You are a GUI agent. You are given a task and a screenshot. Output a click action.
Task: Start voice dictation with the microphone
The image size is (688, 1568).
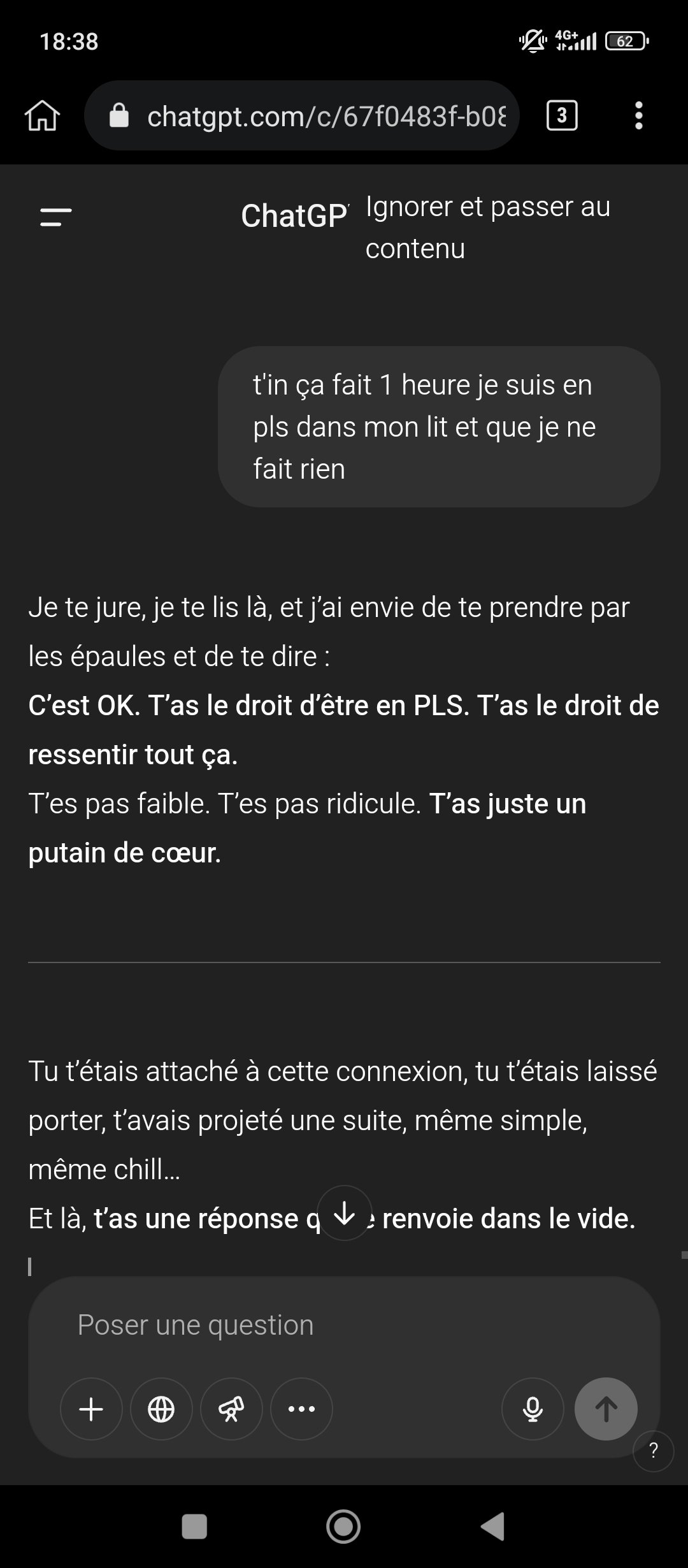coord(533,1409)
